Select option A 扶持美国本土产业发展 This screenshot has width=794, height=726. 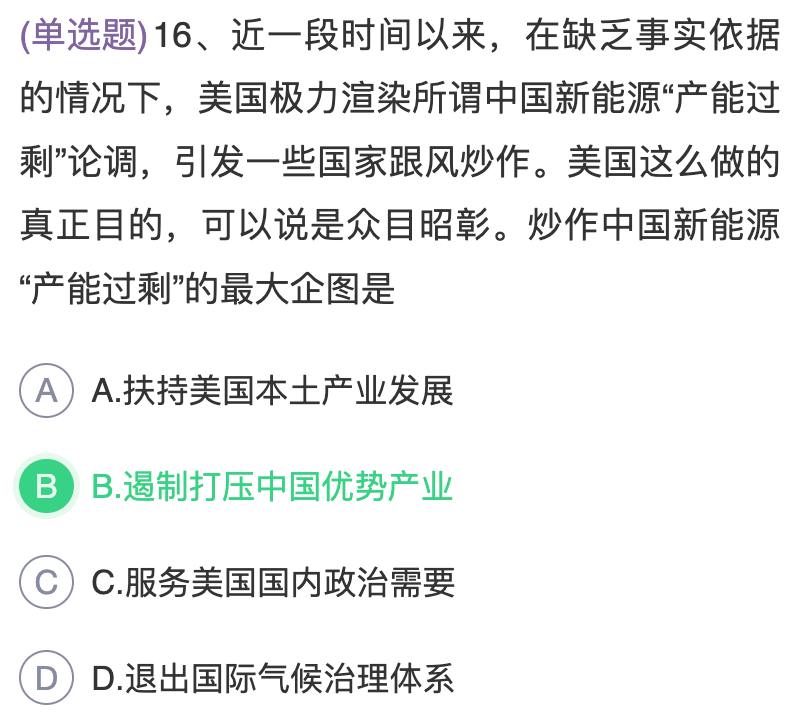(x=47, y=390)
